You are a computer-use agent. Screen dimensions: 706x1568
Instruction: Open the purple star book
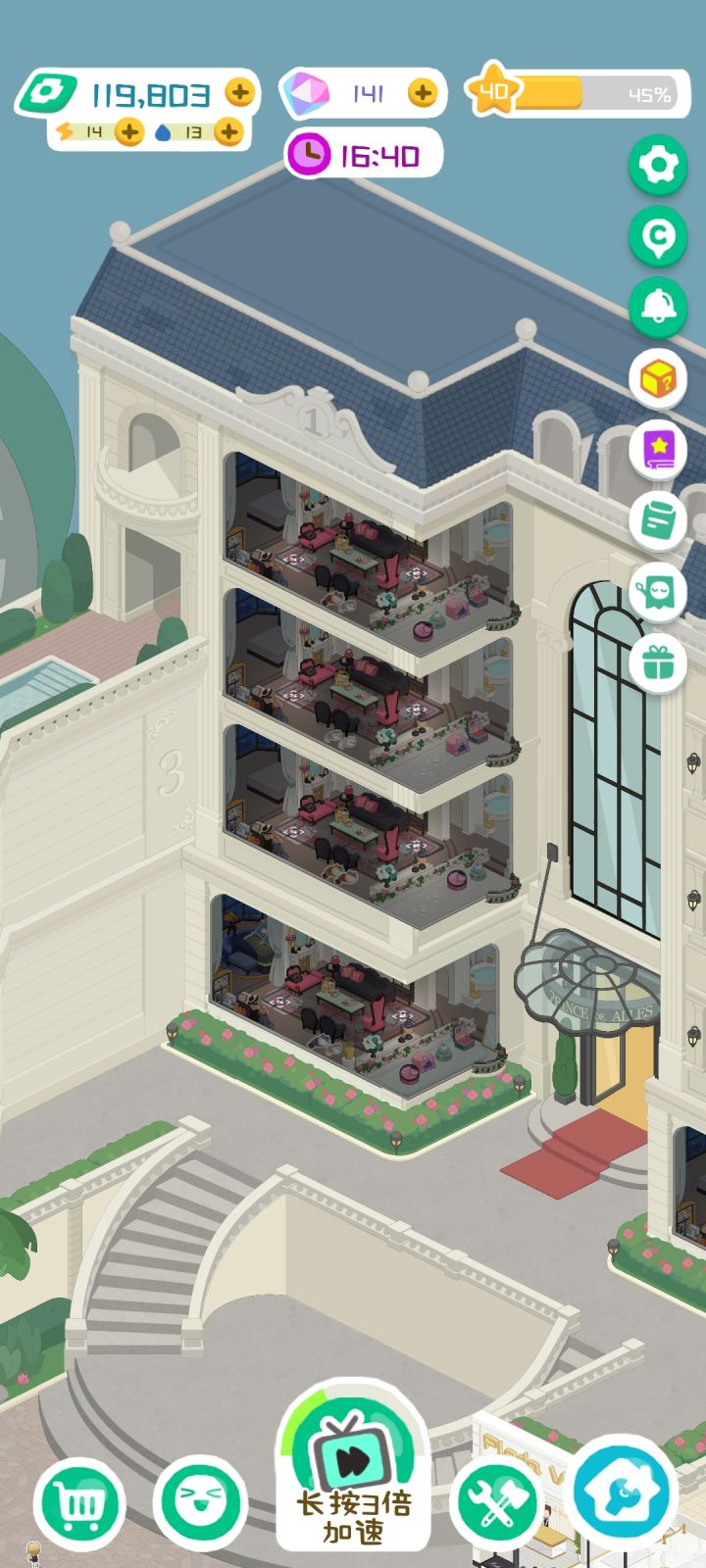coord(658,449)
